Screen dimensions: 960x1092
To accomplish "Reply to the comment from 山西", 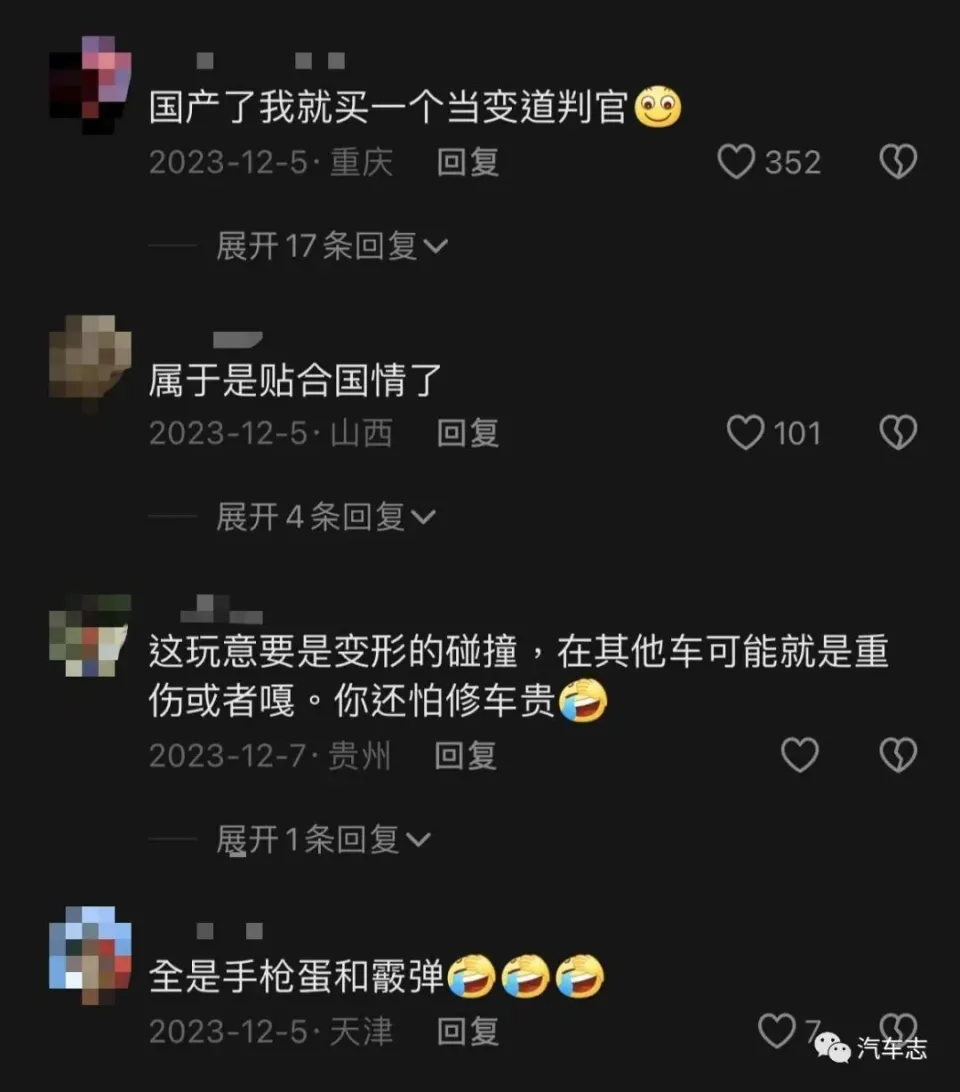I will point(468,433).
